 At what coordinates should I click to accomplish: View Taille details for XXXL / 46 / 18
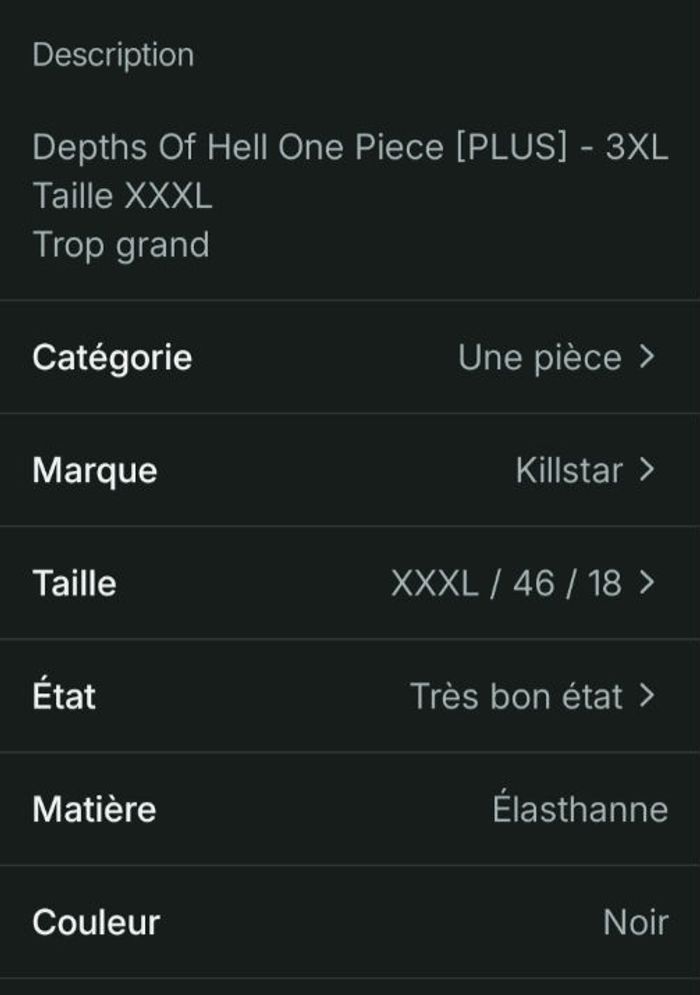pos(350,583)
